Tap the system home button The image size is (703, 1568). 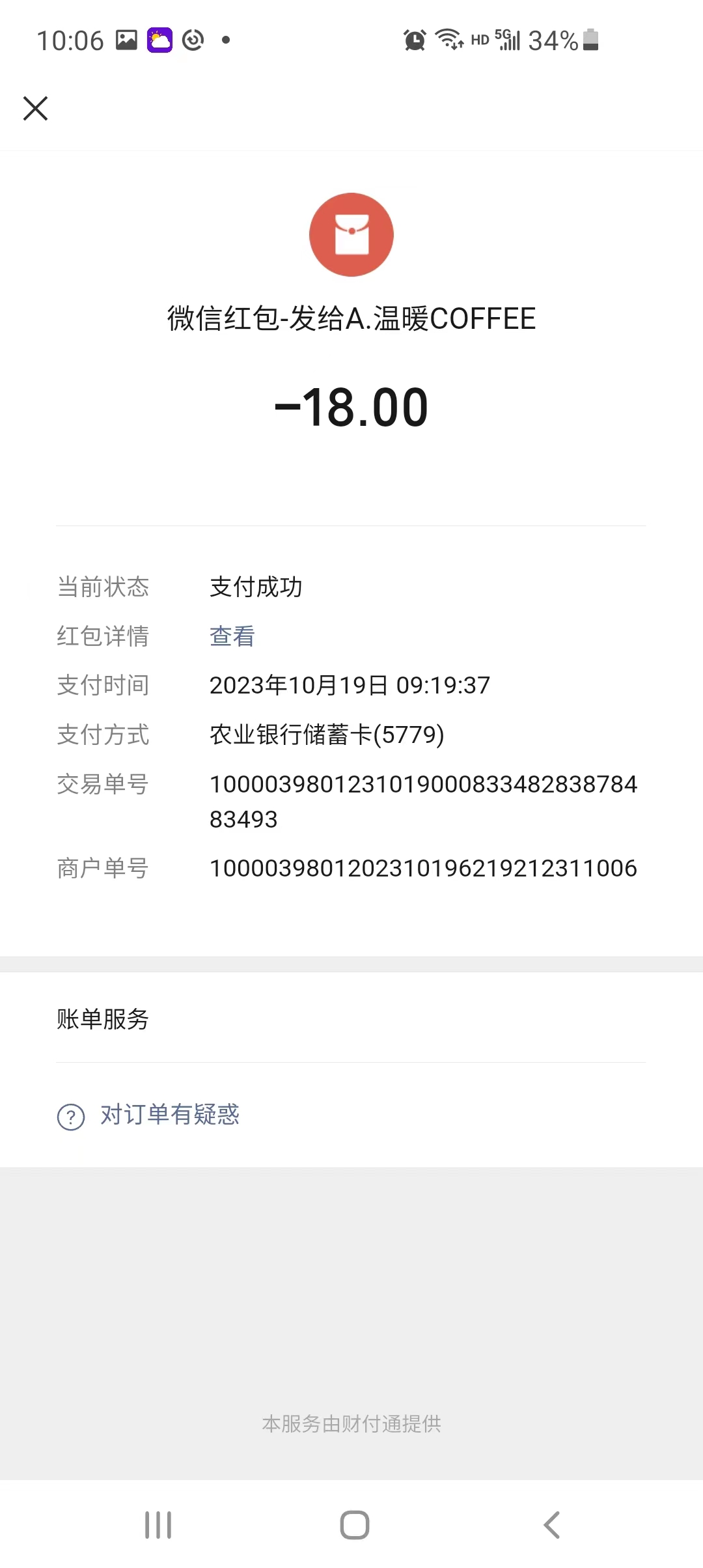pyautogui.click(x=355, y=1524)
